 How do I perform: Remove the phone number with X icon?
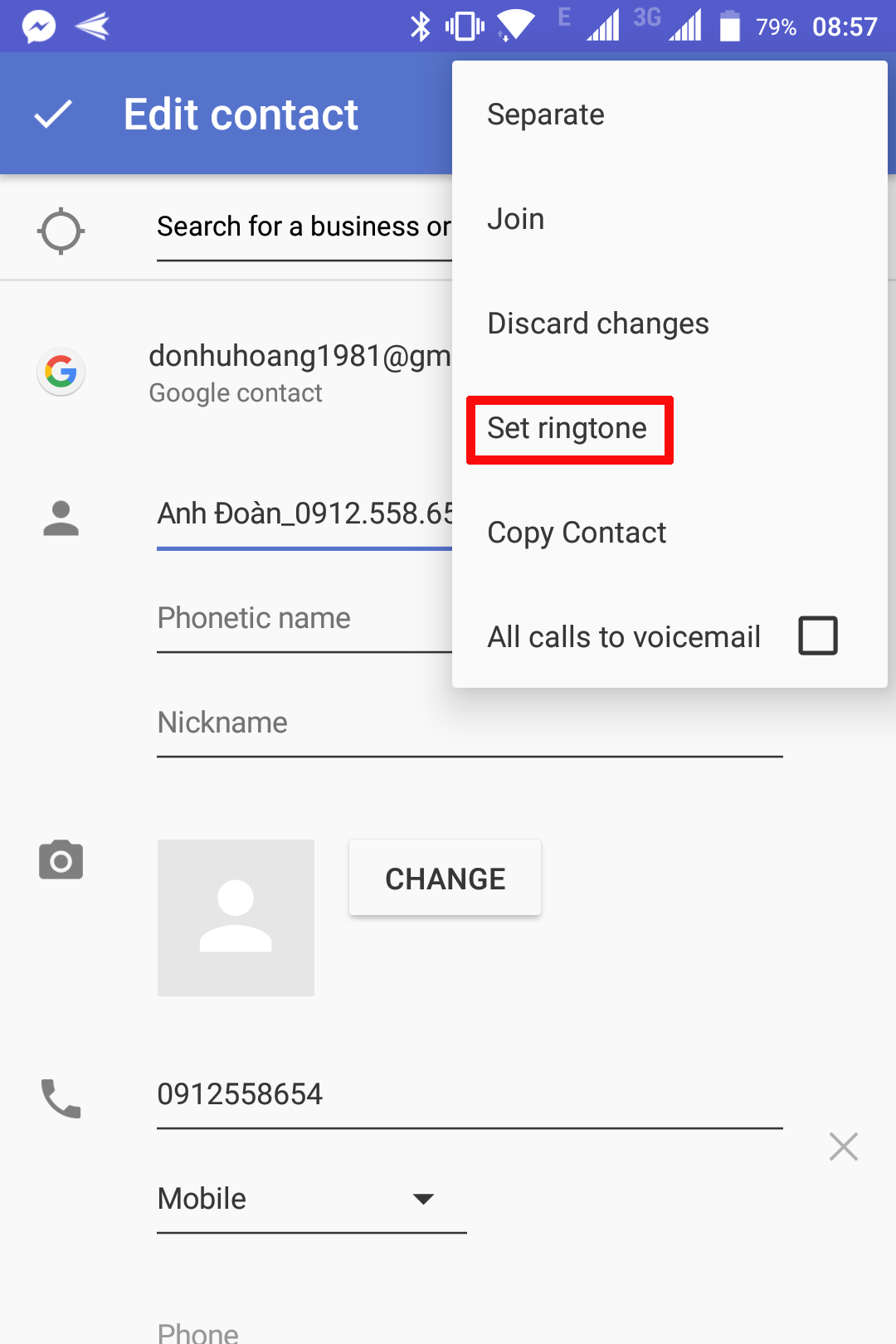(843, 1147)
